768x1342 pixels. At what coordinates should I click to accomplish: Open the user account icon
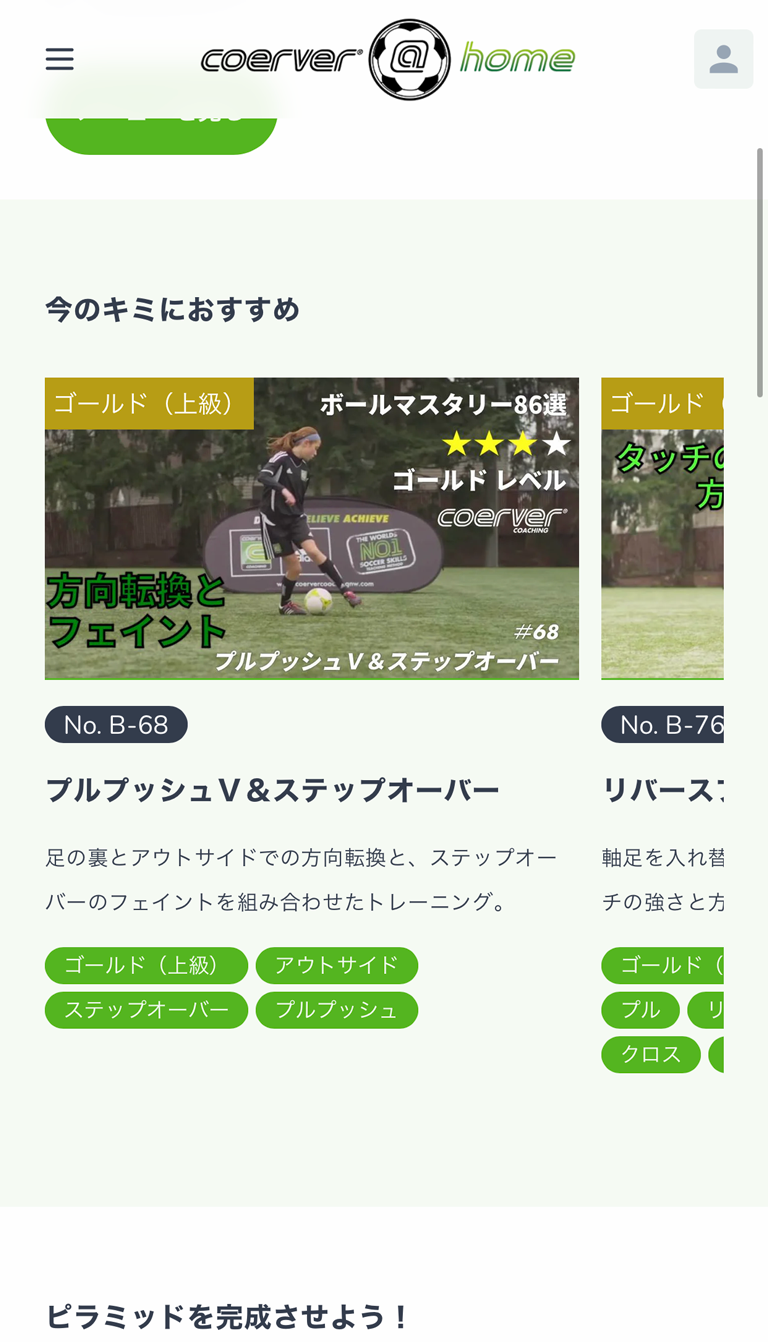pyautogui.click(x=723, y=60)
